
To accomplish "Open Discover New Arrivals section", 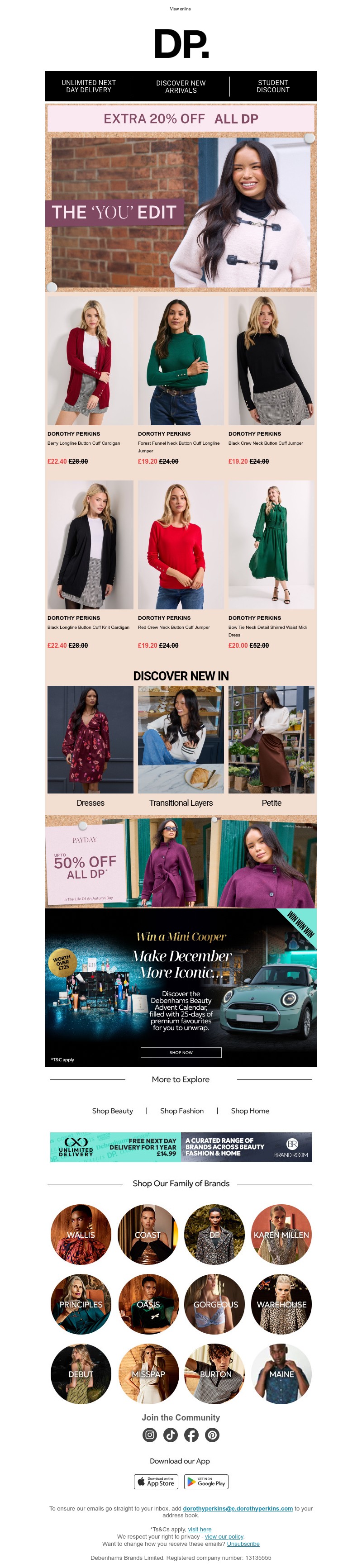I will (x=181, y=86).
